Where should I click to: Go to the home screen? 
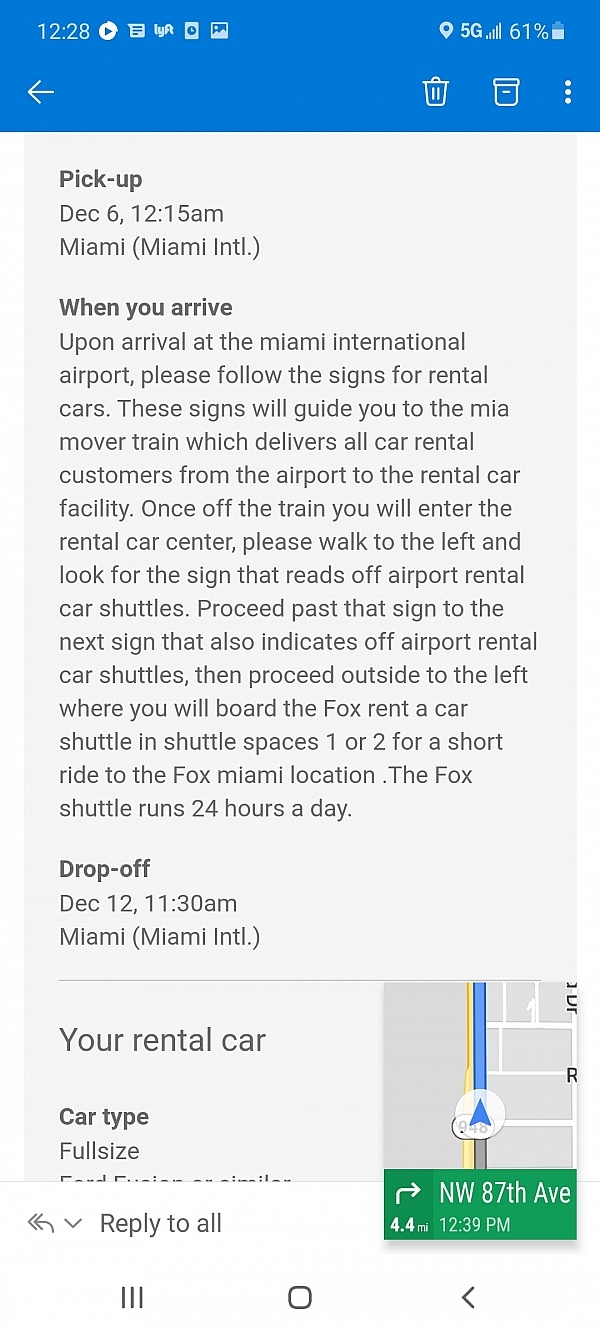pos(299,1297)
